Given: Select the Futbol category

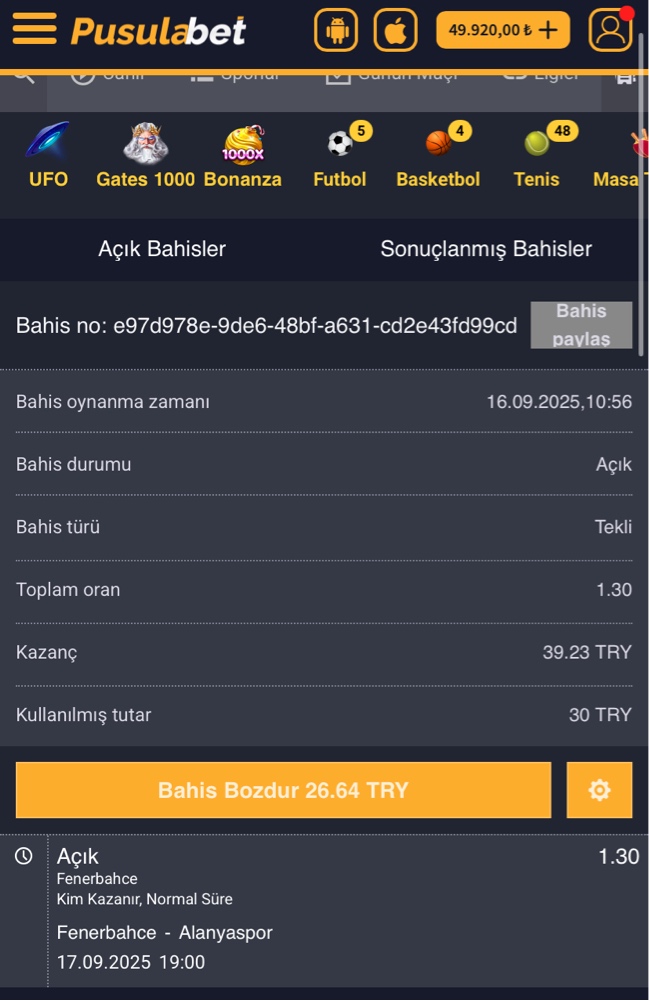Looking at the screenshot, I should pyautogui.click(x=340, y=157).
